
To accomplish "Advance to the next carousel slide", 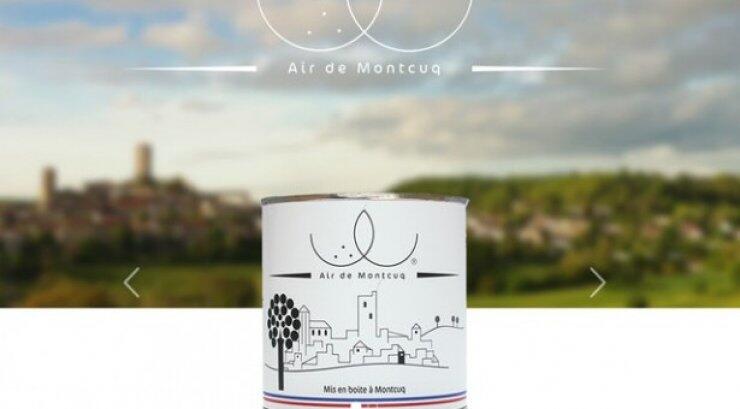I will tap(597, 282).
